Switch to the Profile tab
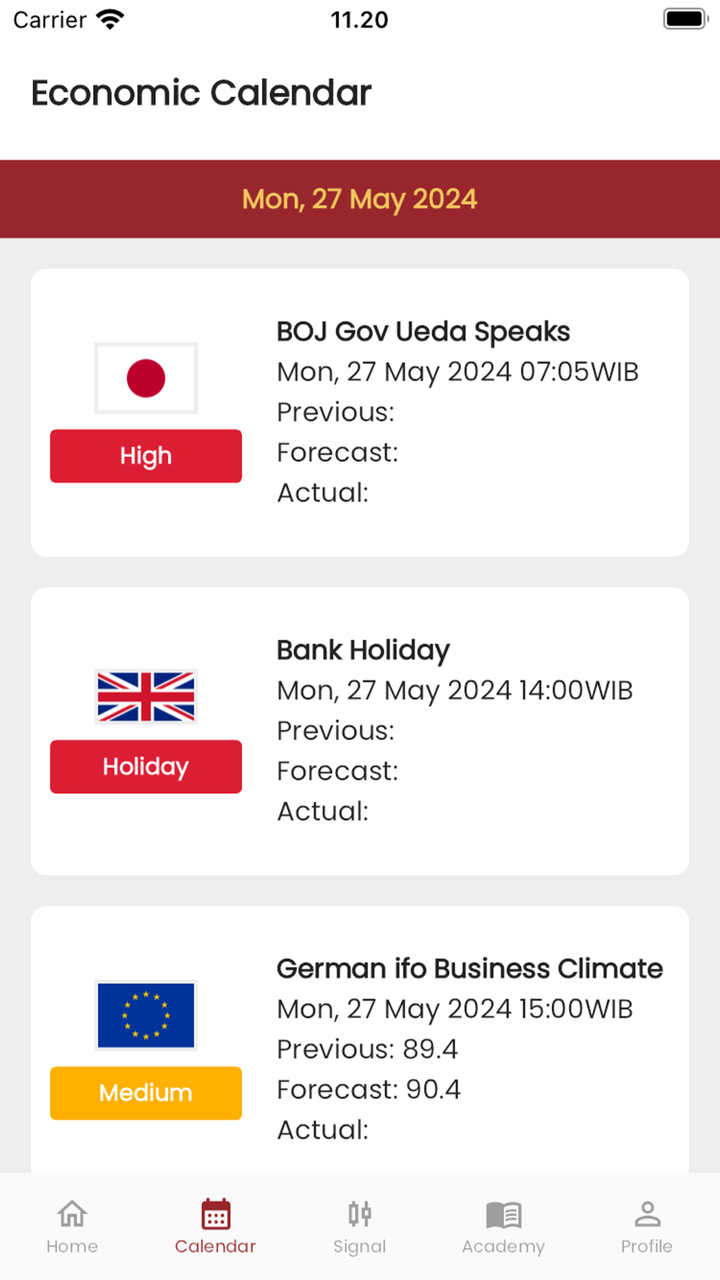 (647, 1227)
